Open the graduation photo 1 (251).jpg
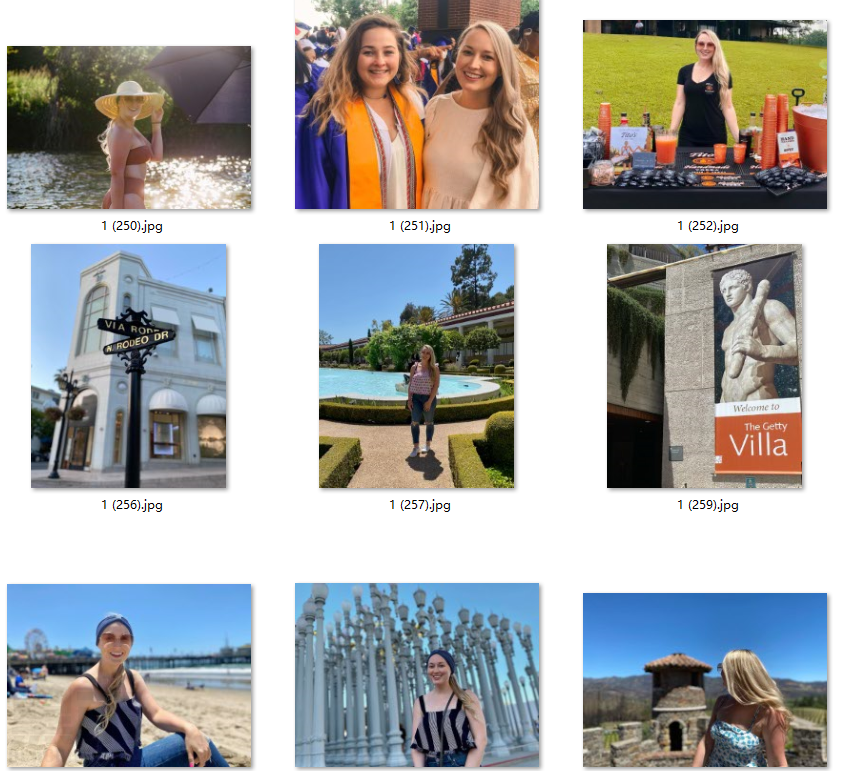This screenshot has width=845, height=771. [417, 105]
